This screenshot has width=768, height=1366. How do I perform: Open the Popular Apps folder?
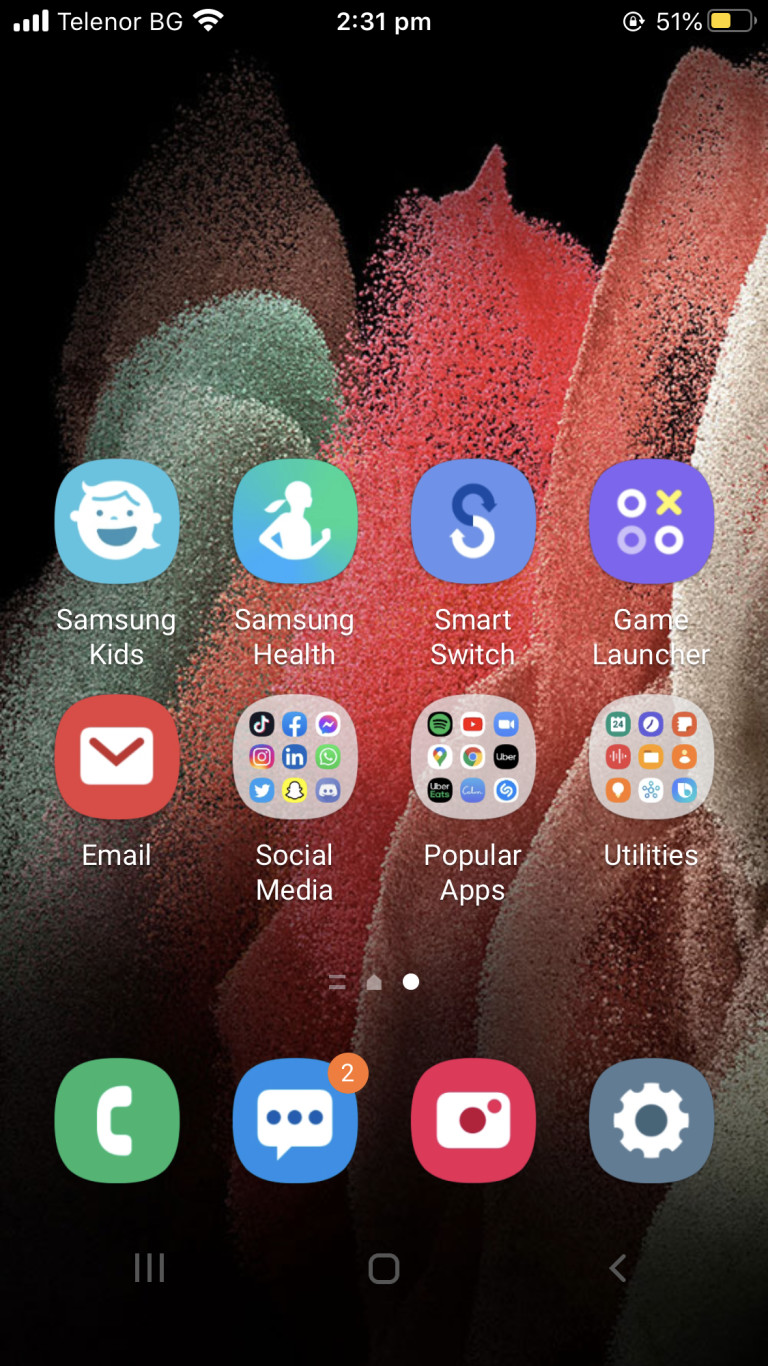tap(473, 757)
